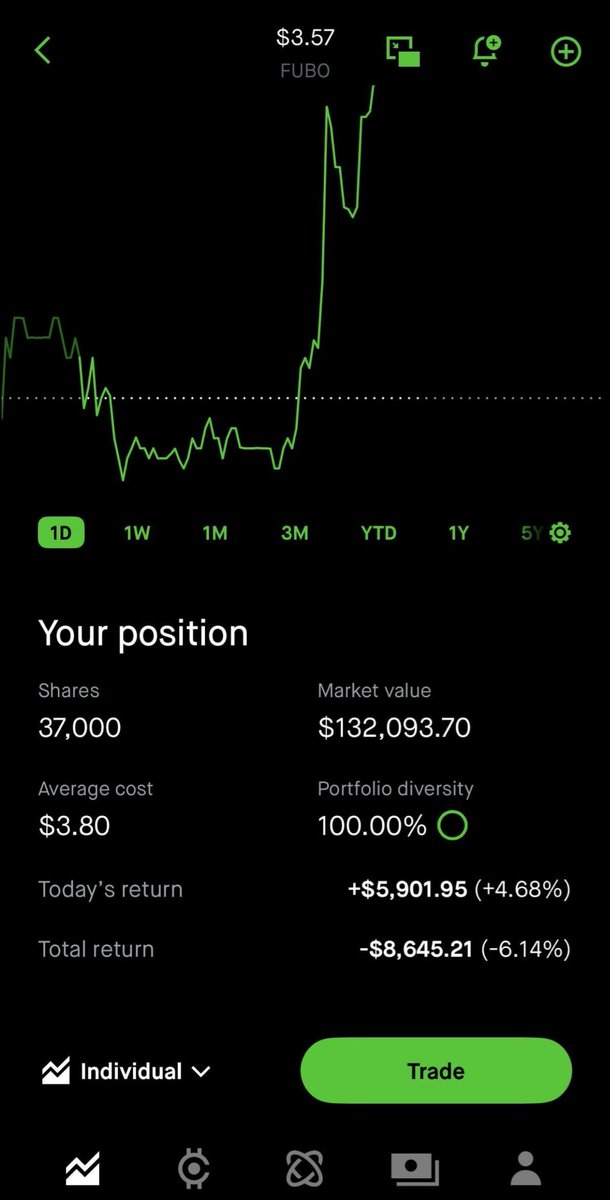Image resolution: width=610 pixels, height=1200 pixels.
Task: Show the 1Y chart range
Action: 458,533
